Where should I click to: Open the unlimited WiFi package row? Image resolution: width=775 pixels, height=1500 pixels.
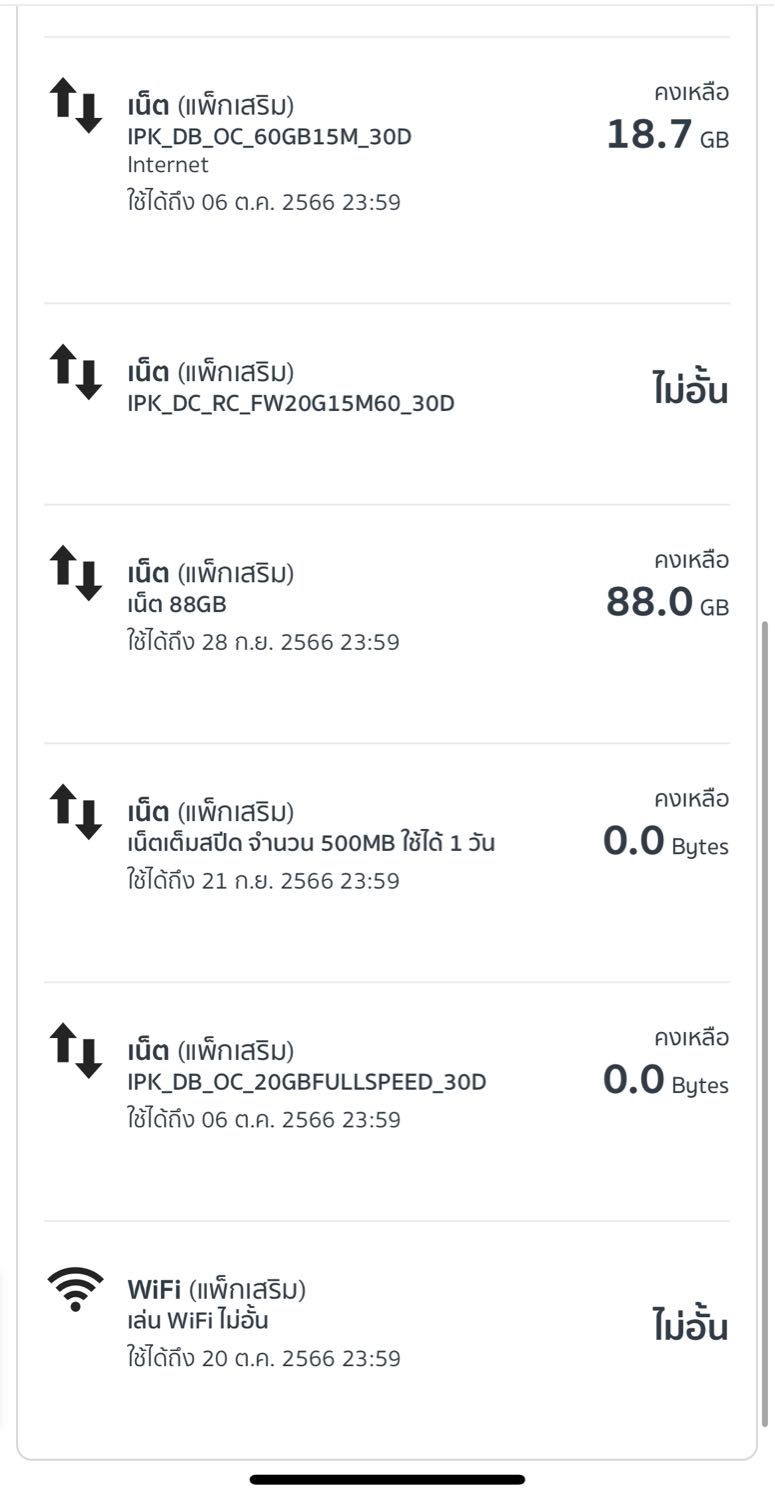click(x=387, y=1330)
